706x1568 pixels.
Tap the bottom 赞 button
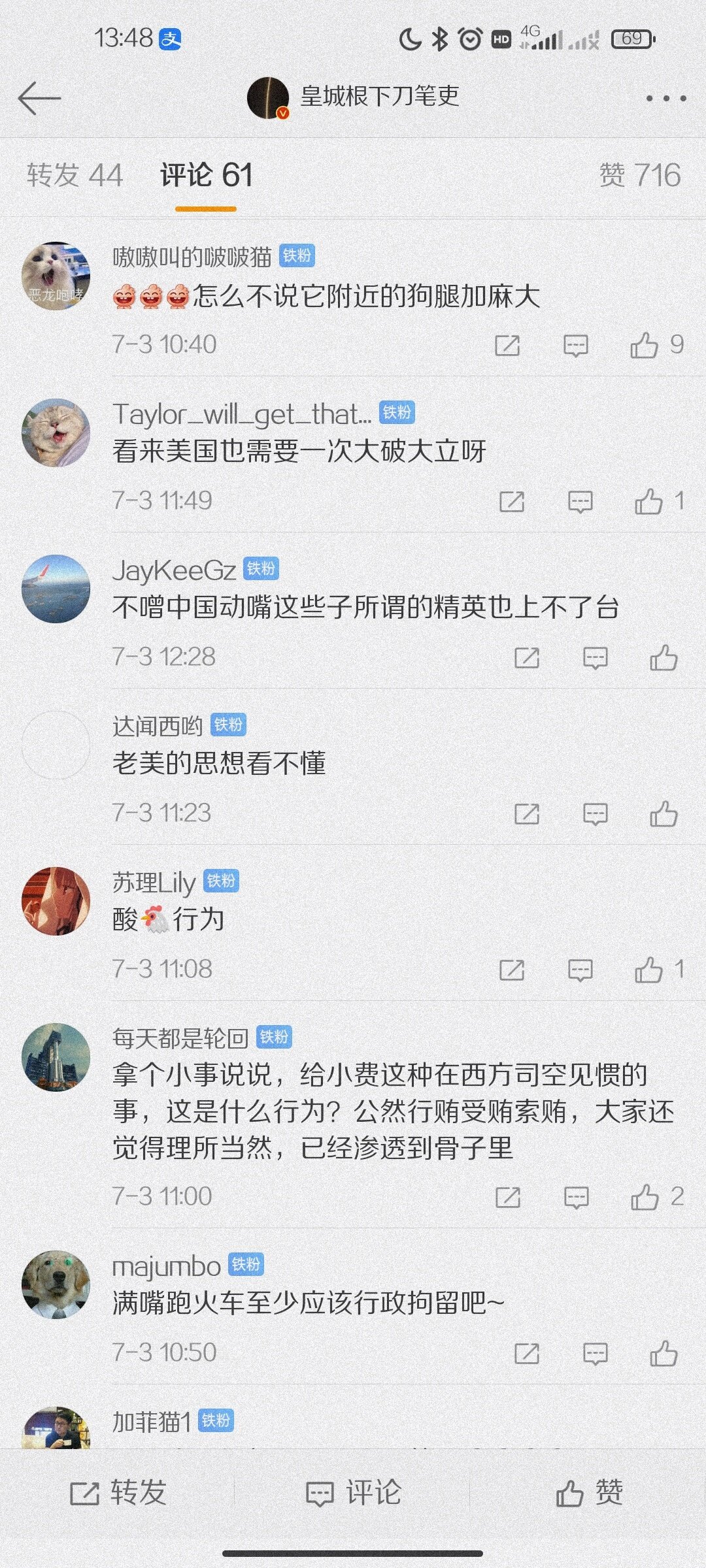pyautogui.click(x=589, y=1493)
